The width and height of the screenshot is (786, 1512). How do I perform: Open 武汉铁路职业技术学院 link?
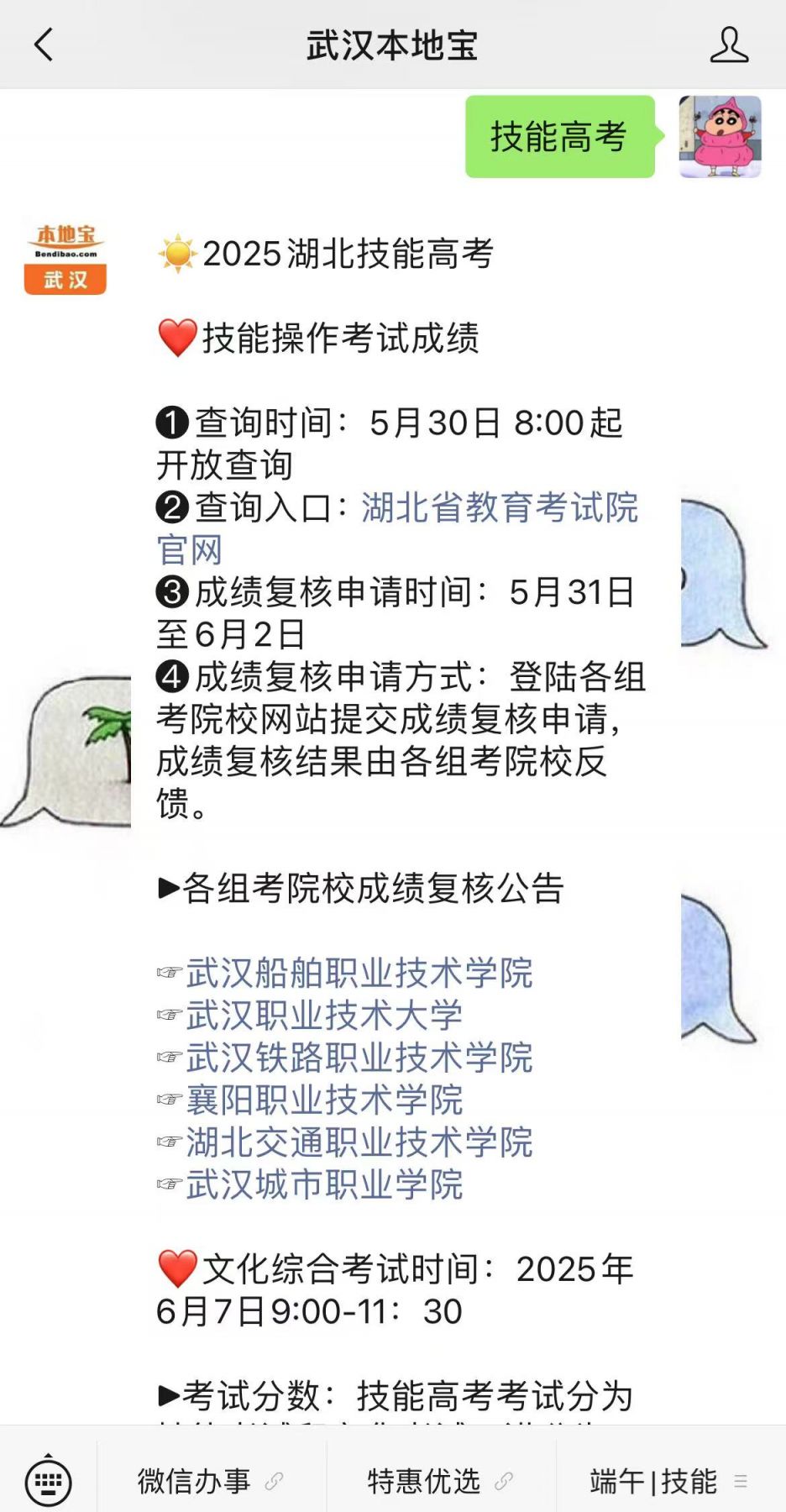359,1058
